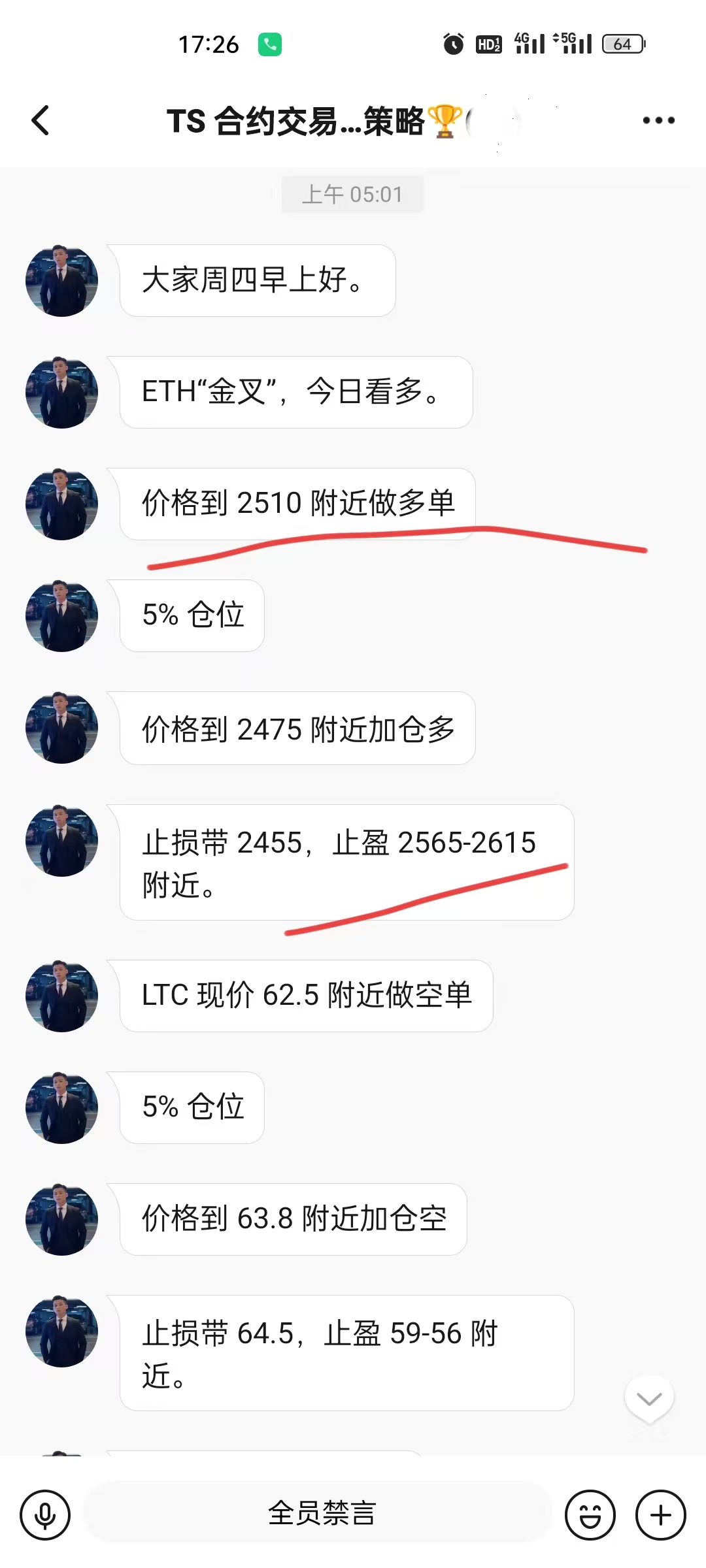Tap the 全员禁言 input field

pos(320,1513)
